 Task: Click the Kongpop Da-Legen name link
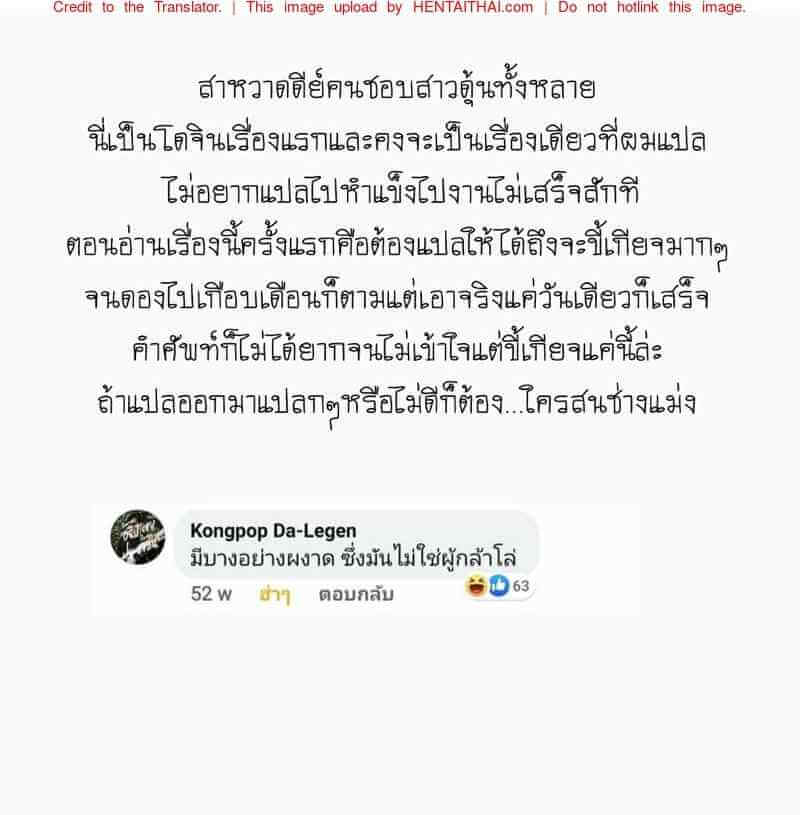point(272,530)
